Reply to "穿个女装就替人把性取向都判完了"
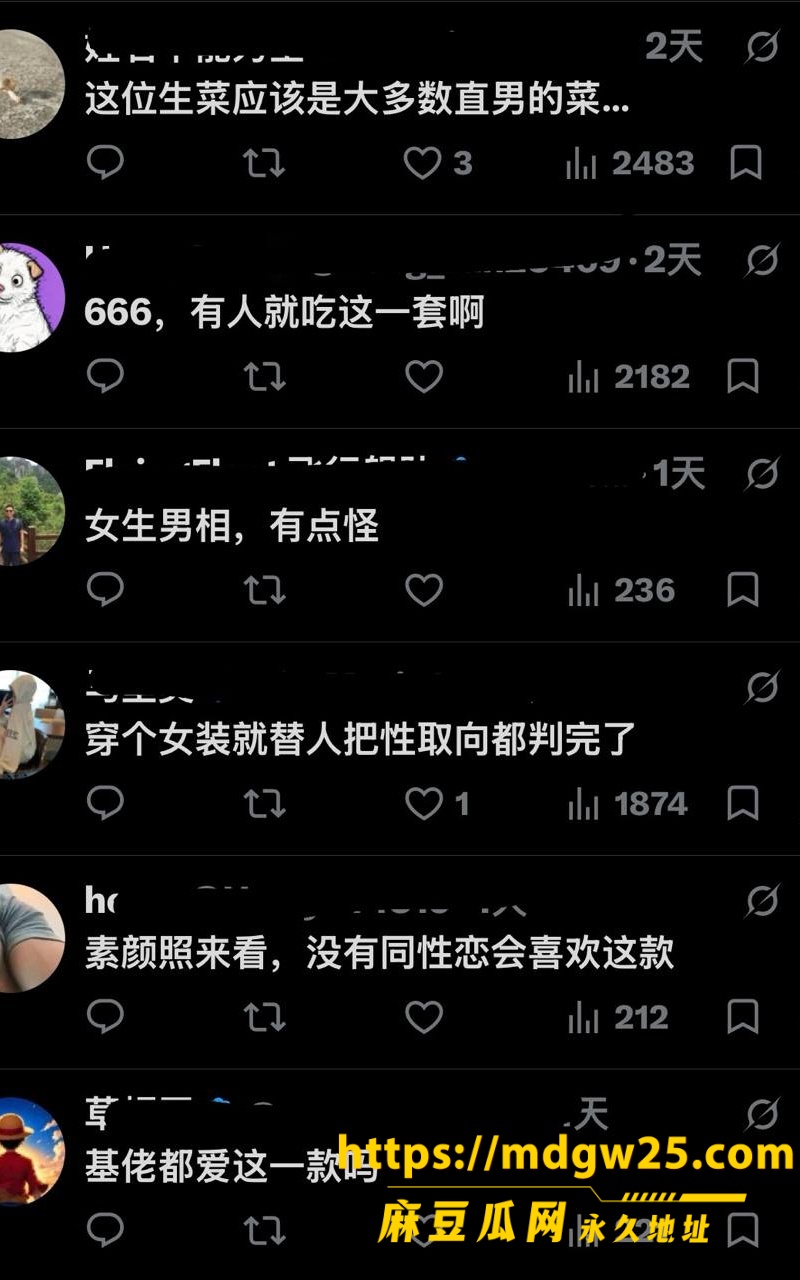The height and width of the screenshot is (1280, 800). (105, 804)
